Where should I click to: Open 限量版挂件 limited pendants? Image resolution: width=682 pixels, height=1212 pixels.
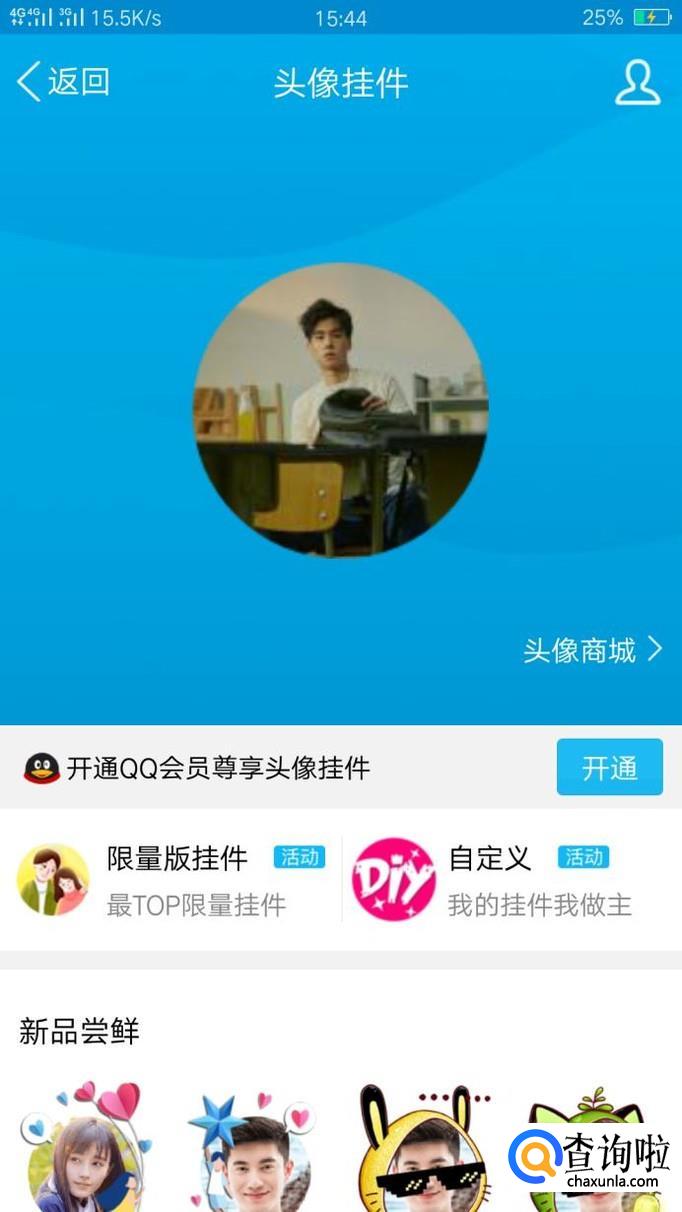[170, 880]
